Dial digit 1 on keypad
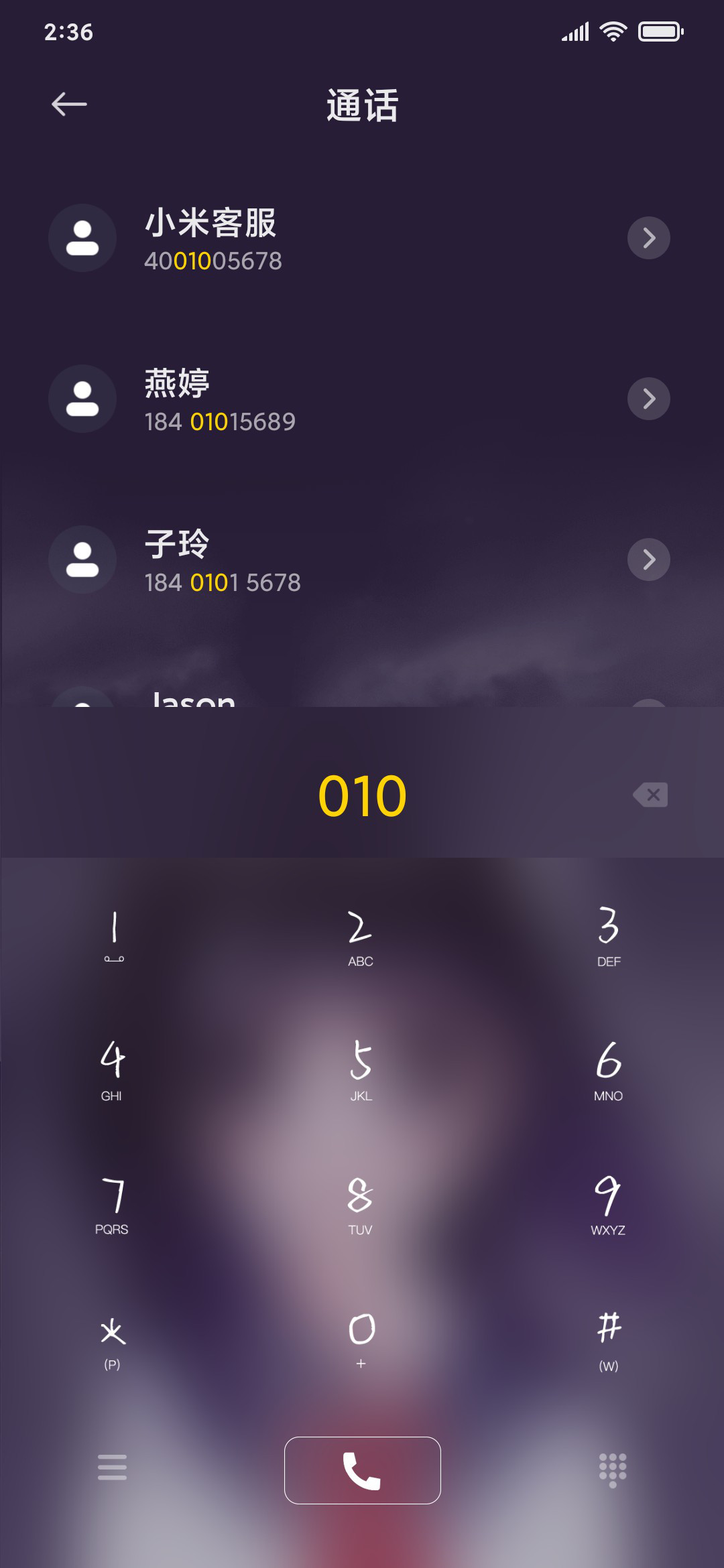 [x=114, y=936]
